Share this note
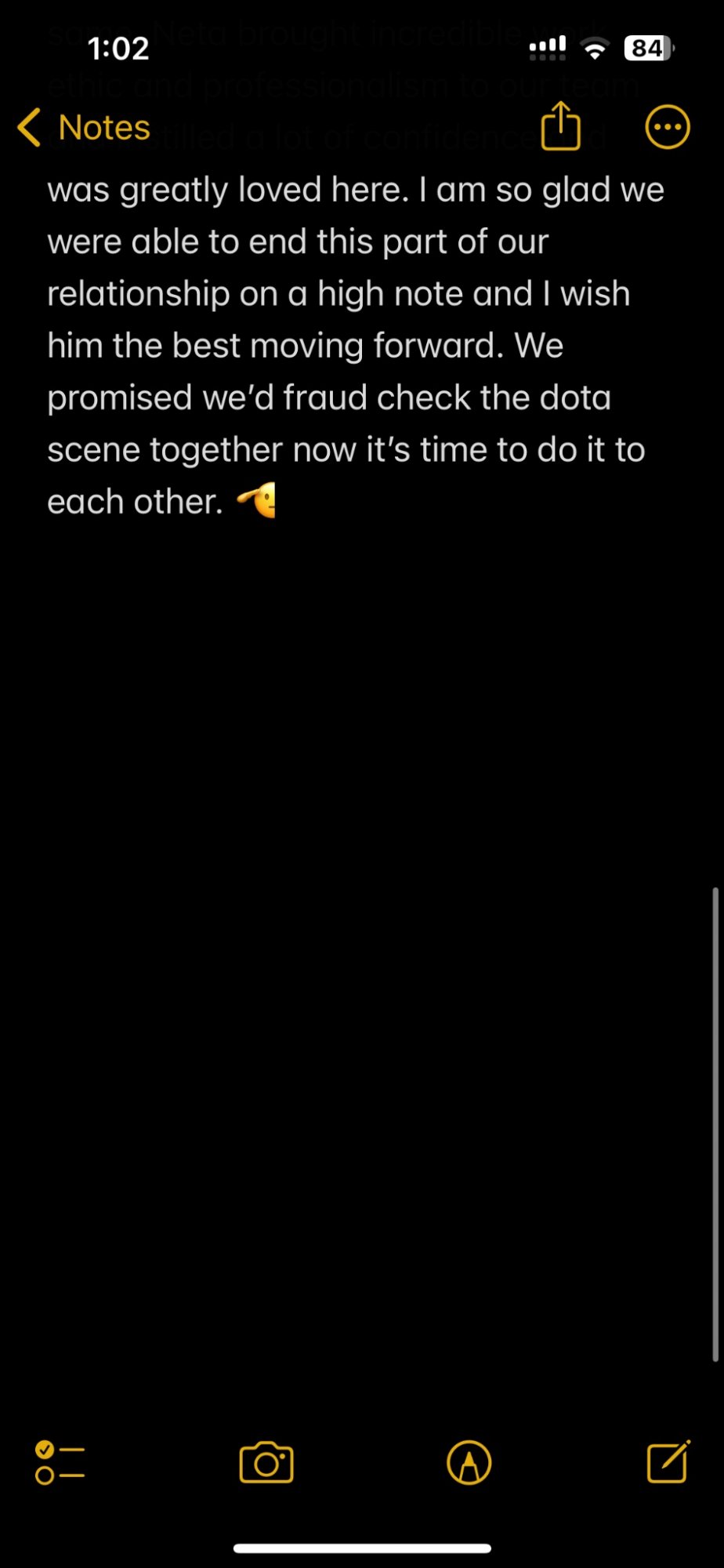This screenshot has width=724, height=1568. [x=560, y=126]
